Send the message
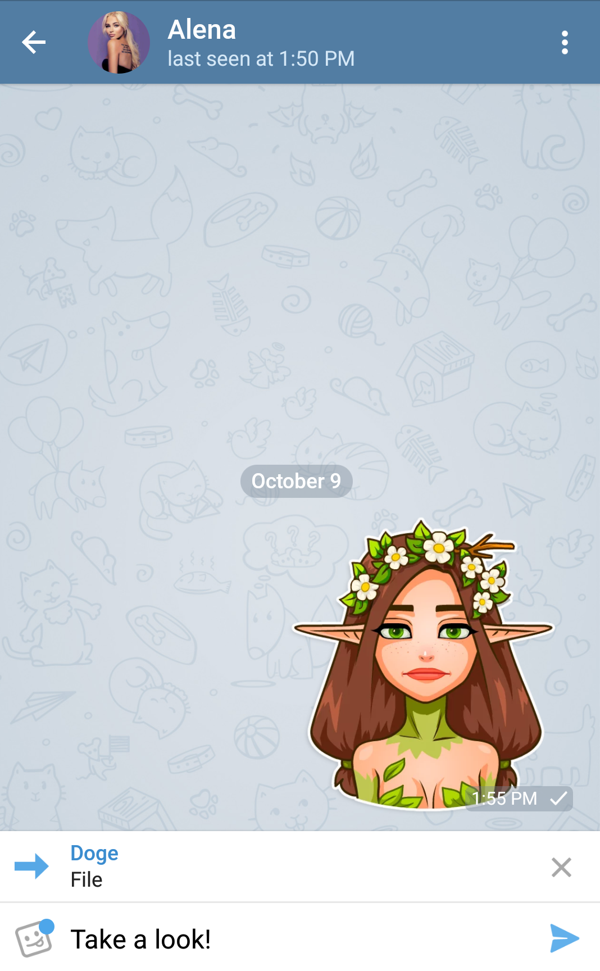This screenshot has width=600, height=971. [564, 938]
